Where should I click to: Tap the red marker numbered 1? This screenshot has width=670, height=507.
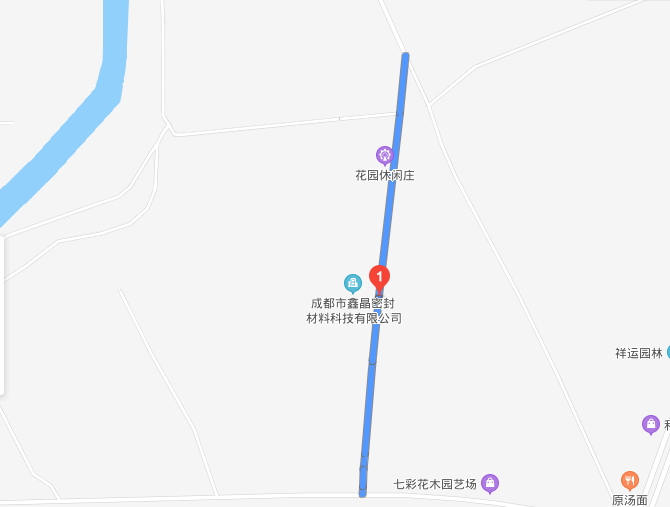click(380, 277)
